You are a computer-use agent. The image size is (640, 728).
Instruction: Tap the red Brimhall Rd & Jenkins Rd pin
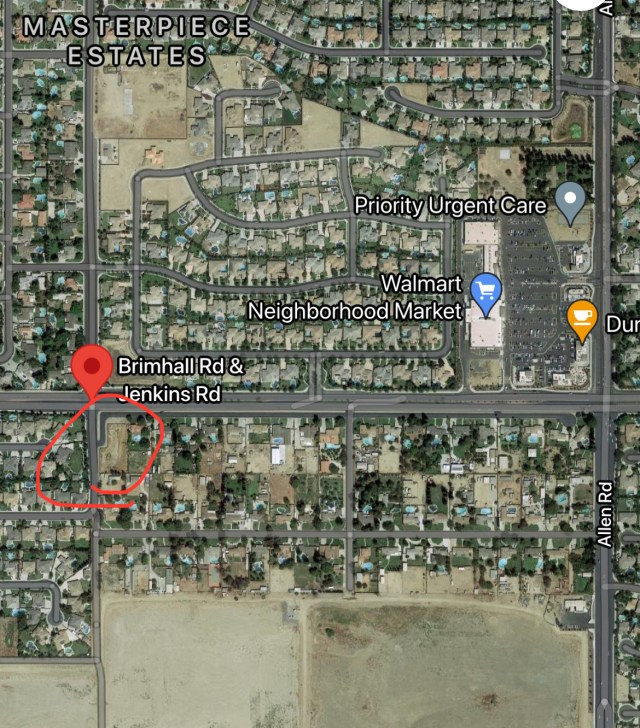92,368
